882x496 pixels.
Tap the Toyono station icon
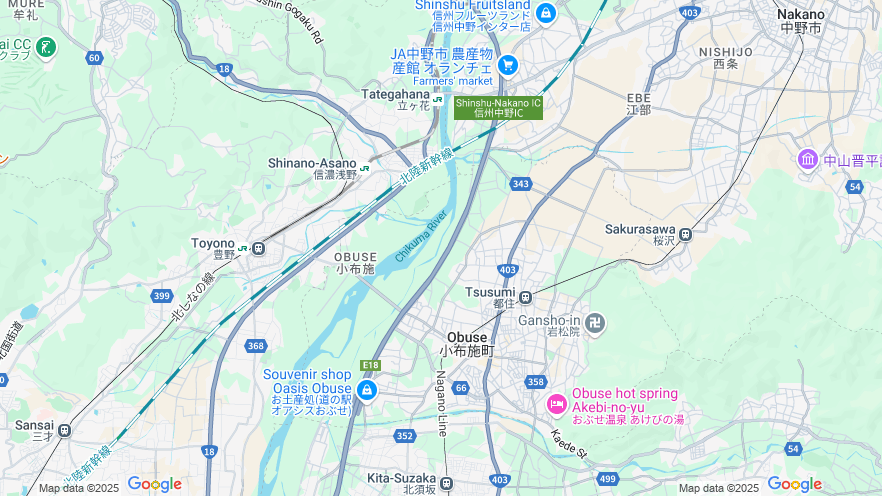tap(257, 248)
